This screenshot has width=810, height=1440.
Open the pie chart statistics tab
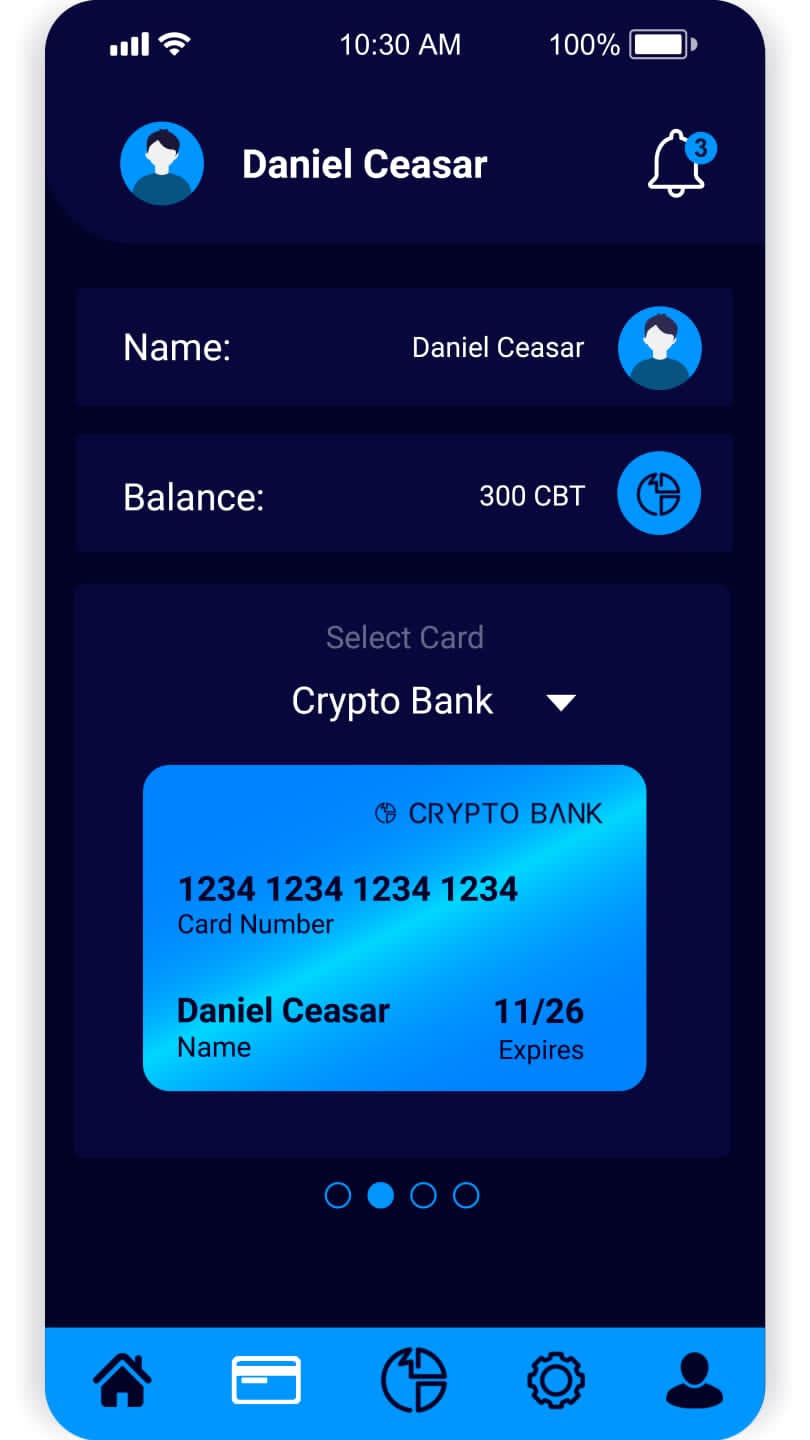[413, 1381]
